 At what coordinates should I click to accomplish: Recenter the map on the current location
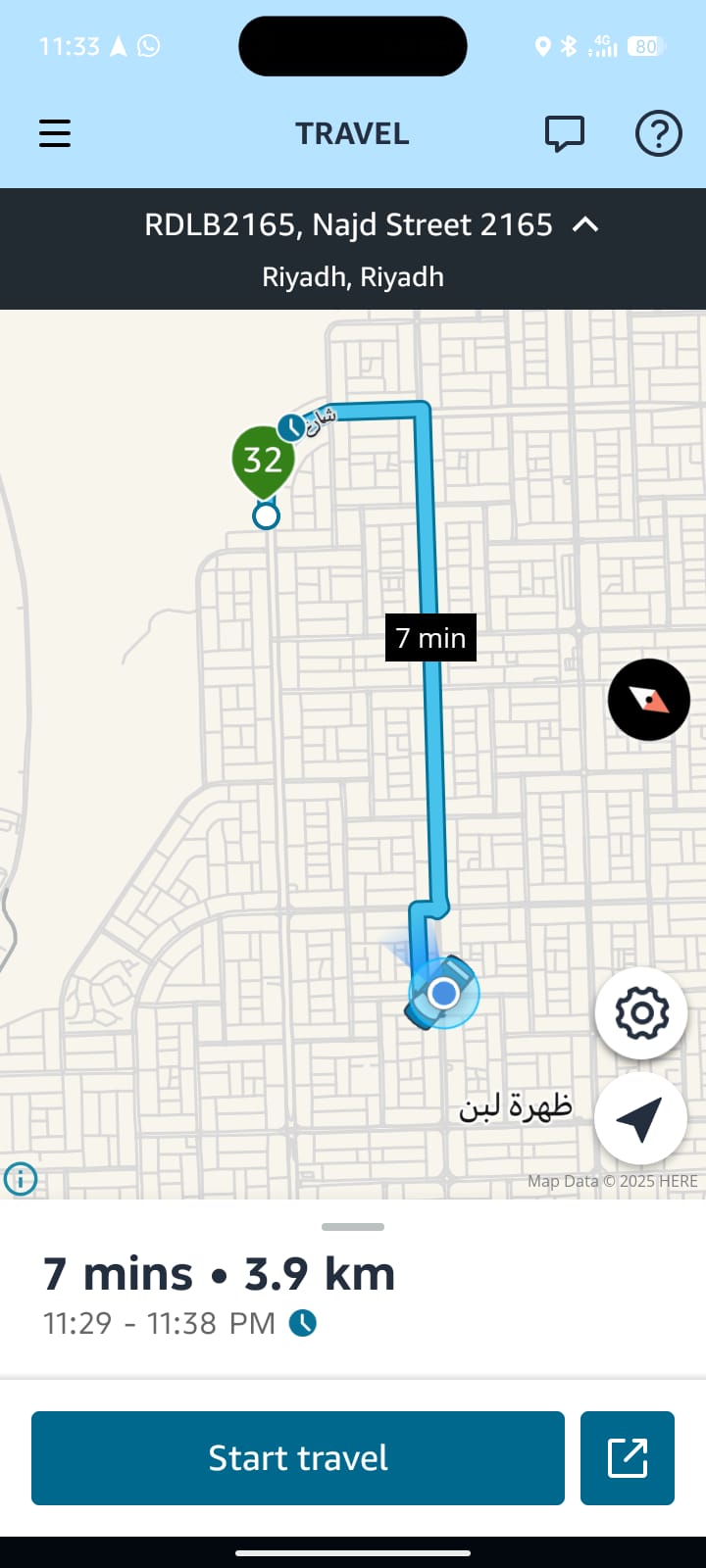[639, 1118]
